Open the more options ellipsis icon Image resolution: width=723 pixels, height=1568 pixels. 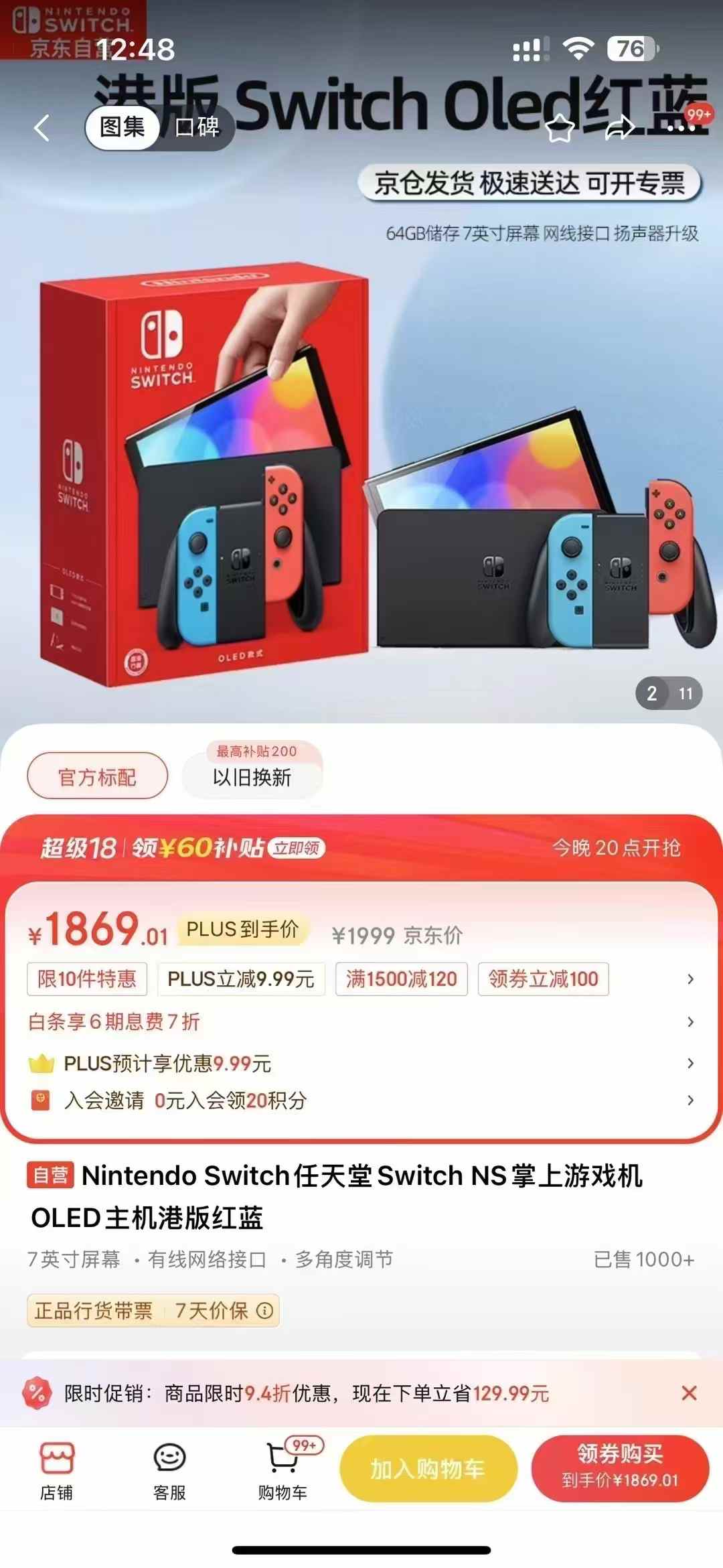pos(681,128)
